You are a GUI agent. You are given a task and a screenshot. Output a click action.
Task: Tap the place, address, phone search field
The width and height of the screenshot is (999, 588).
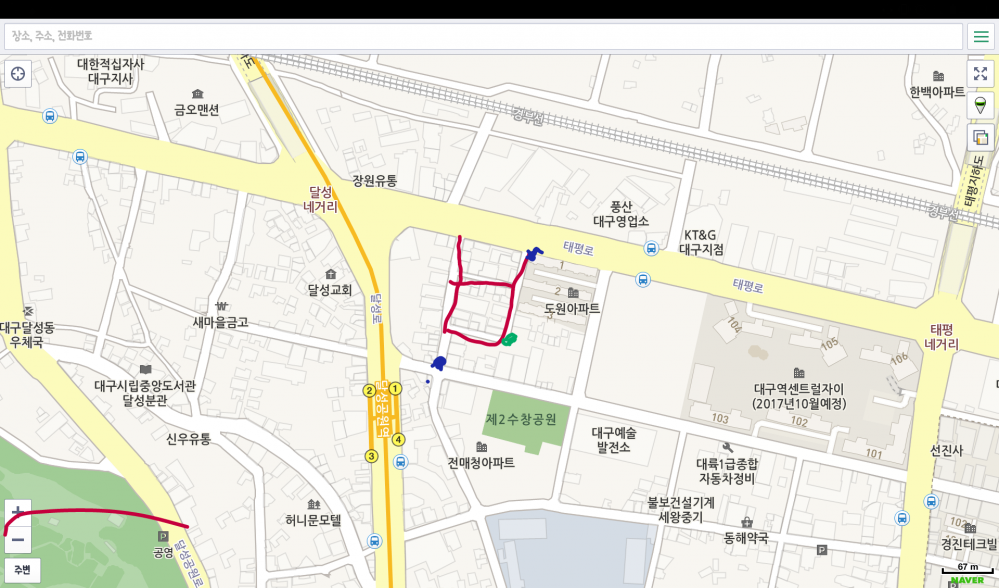tap(484, 36)
